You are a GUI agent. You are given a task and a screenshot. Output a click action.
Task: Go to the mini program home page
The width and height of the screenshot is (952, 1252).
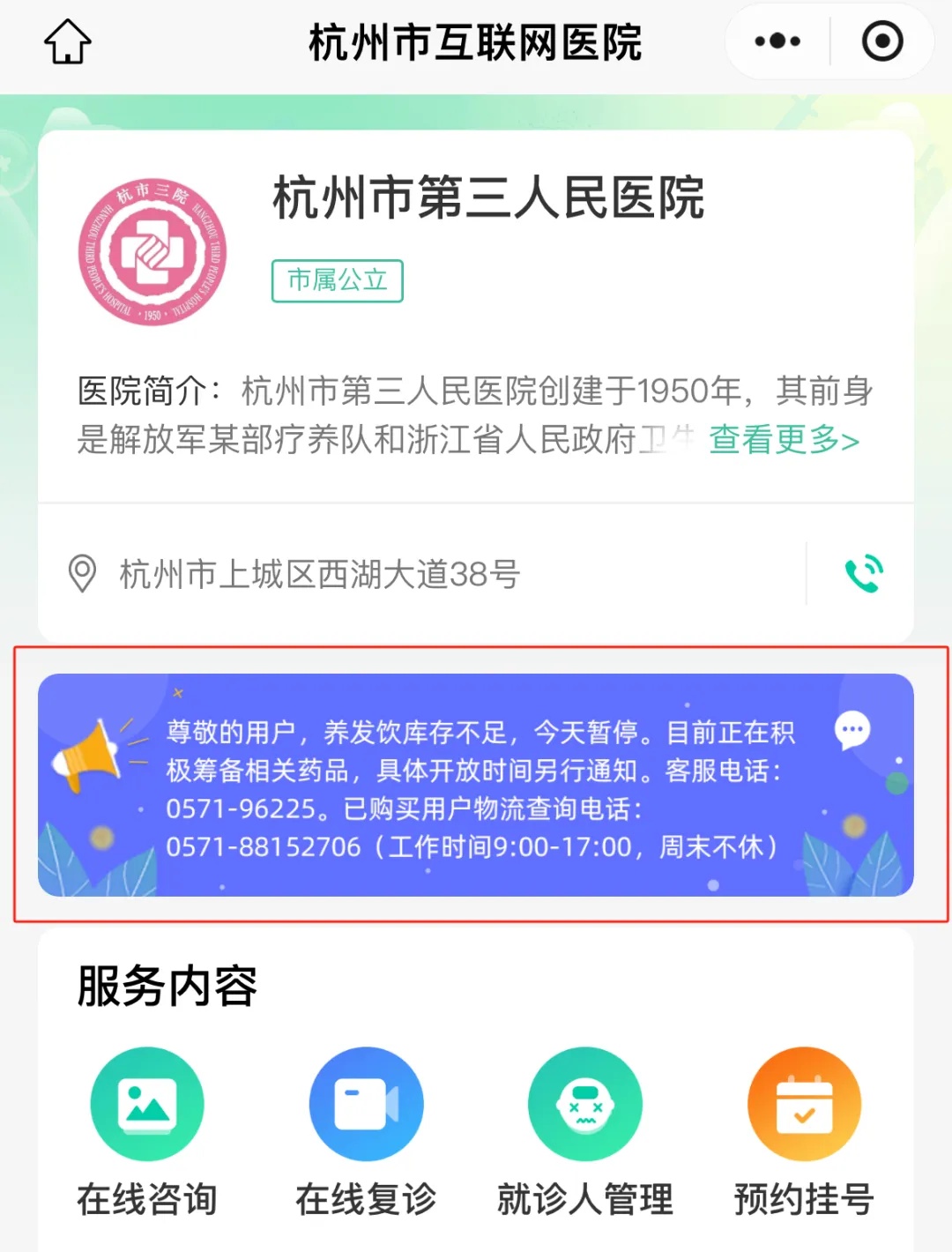68,41
